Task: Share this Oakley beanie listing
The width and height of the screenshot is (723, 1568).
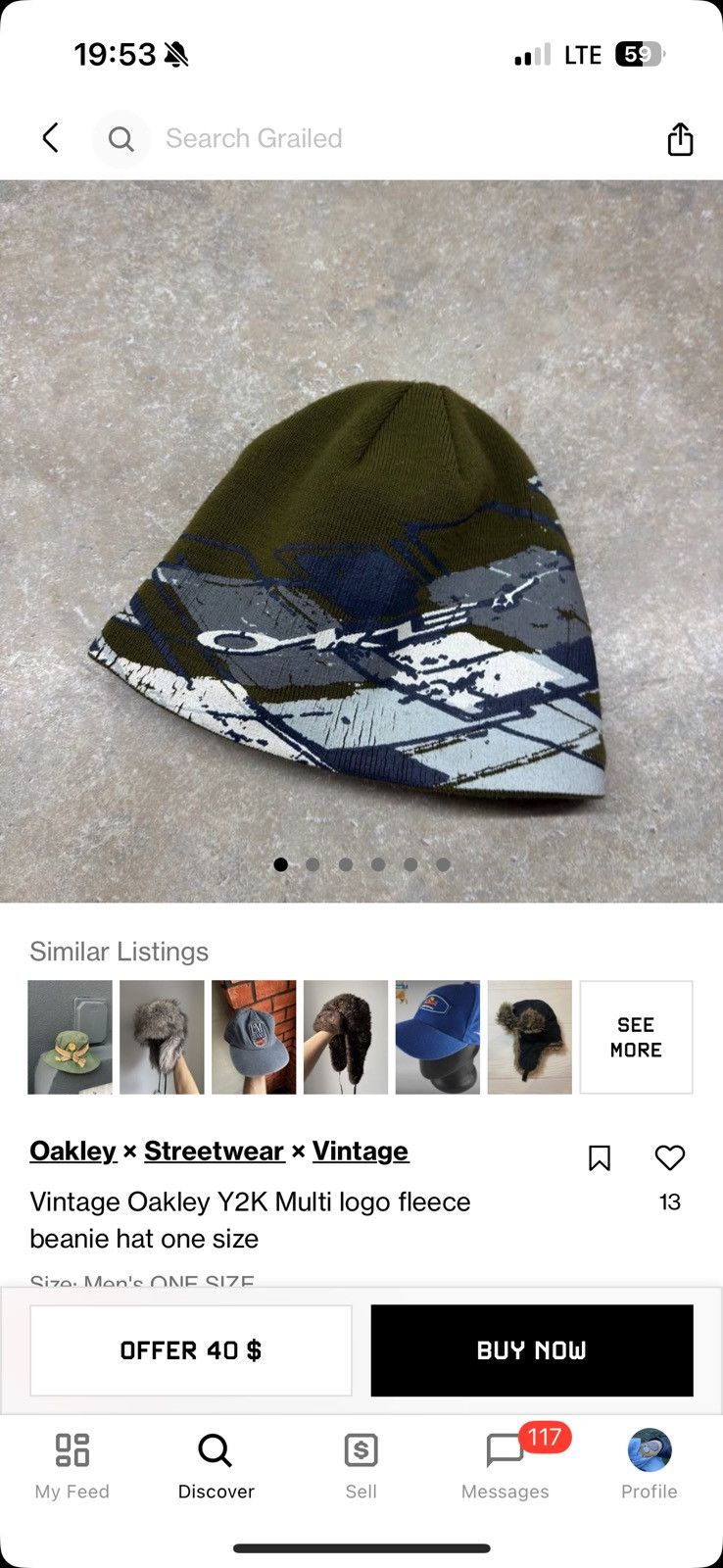Action: [x=680, y=139]
